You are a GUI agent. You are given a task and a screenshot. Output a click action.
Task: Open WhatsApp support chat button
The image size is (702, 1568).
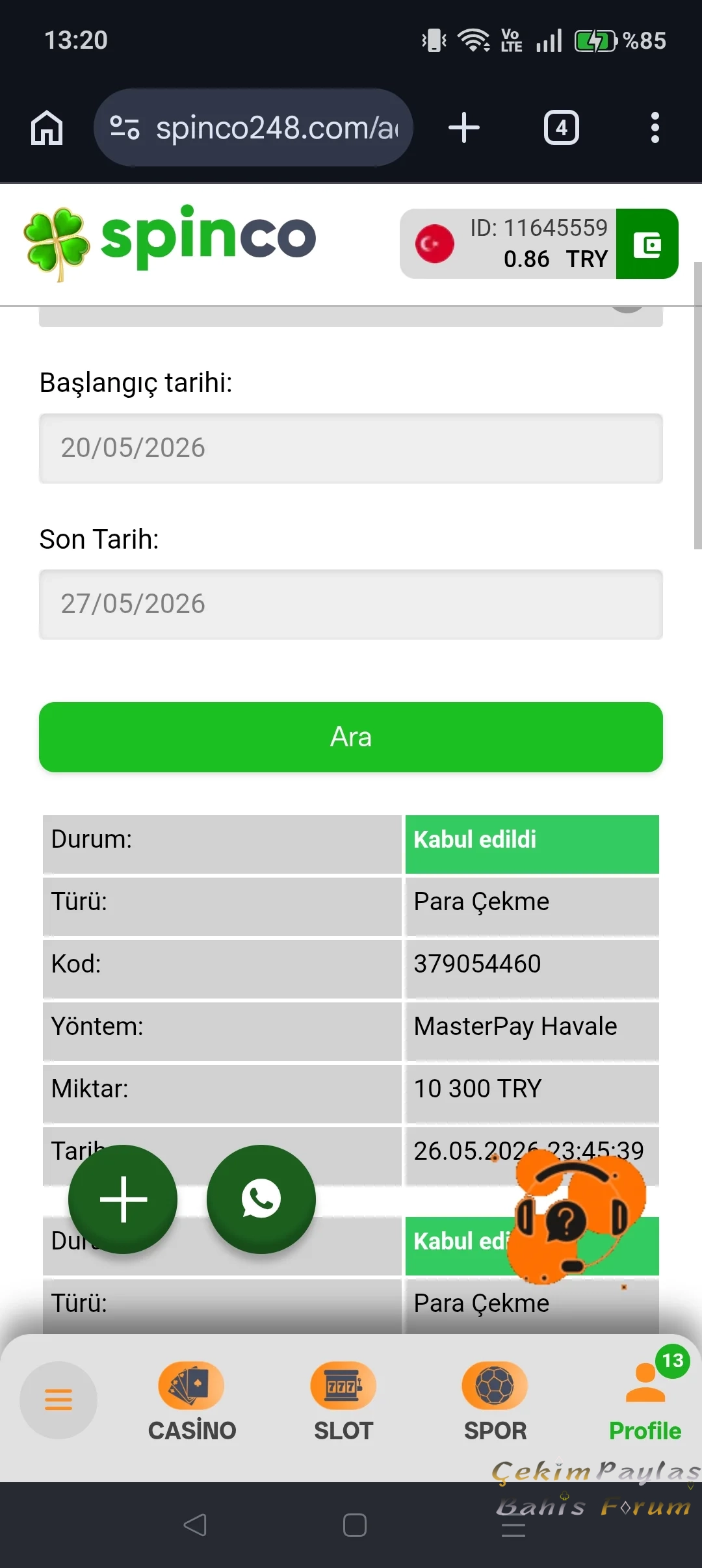261,1199
